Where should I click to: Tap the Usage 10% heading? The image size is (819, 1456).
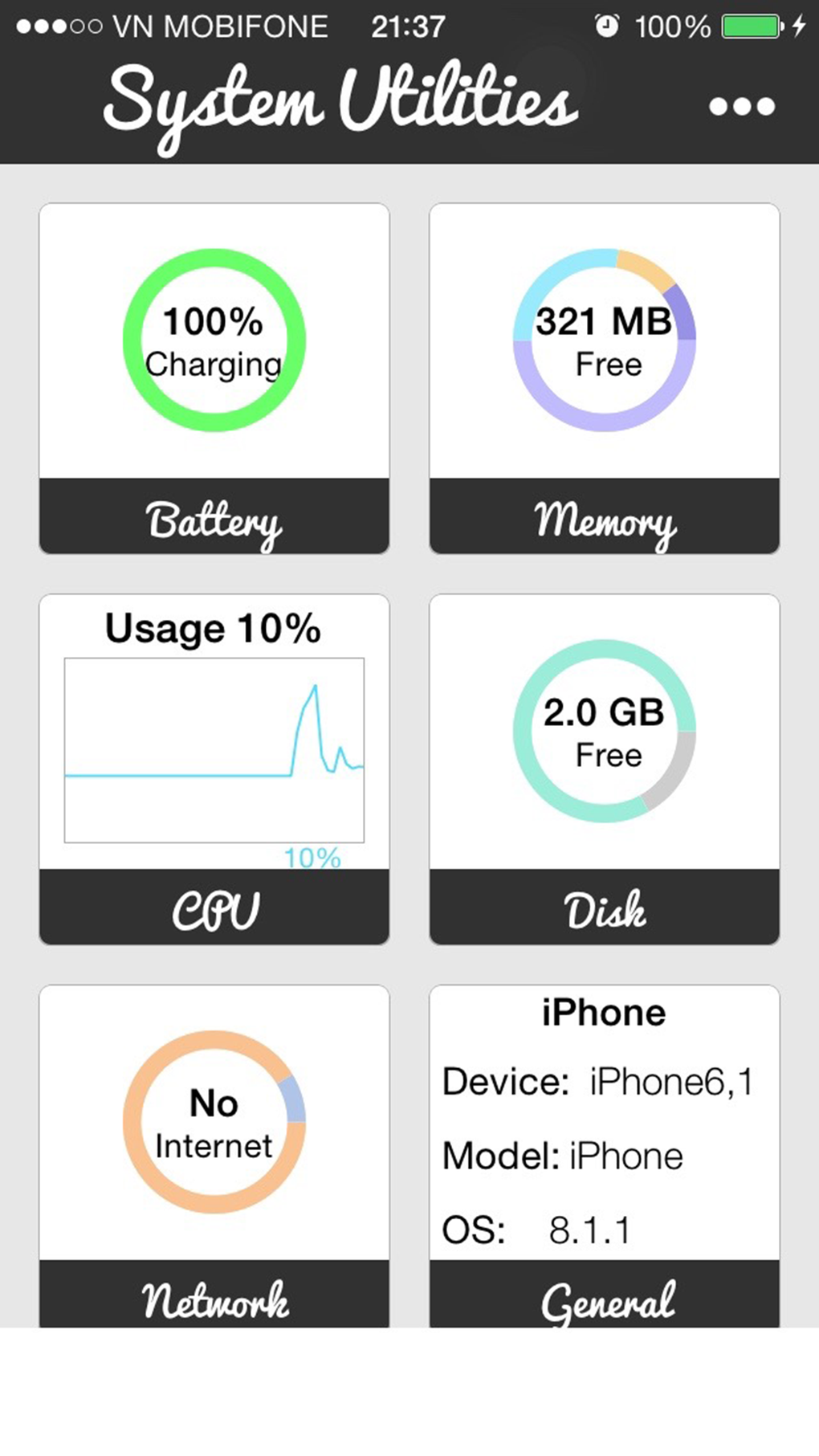click(214, 629)
